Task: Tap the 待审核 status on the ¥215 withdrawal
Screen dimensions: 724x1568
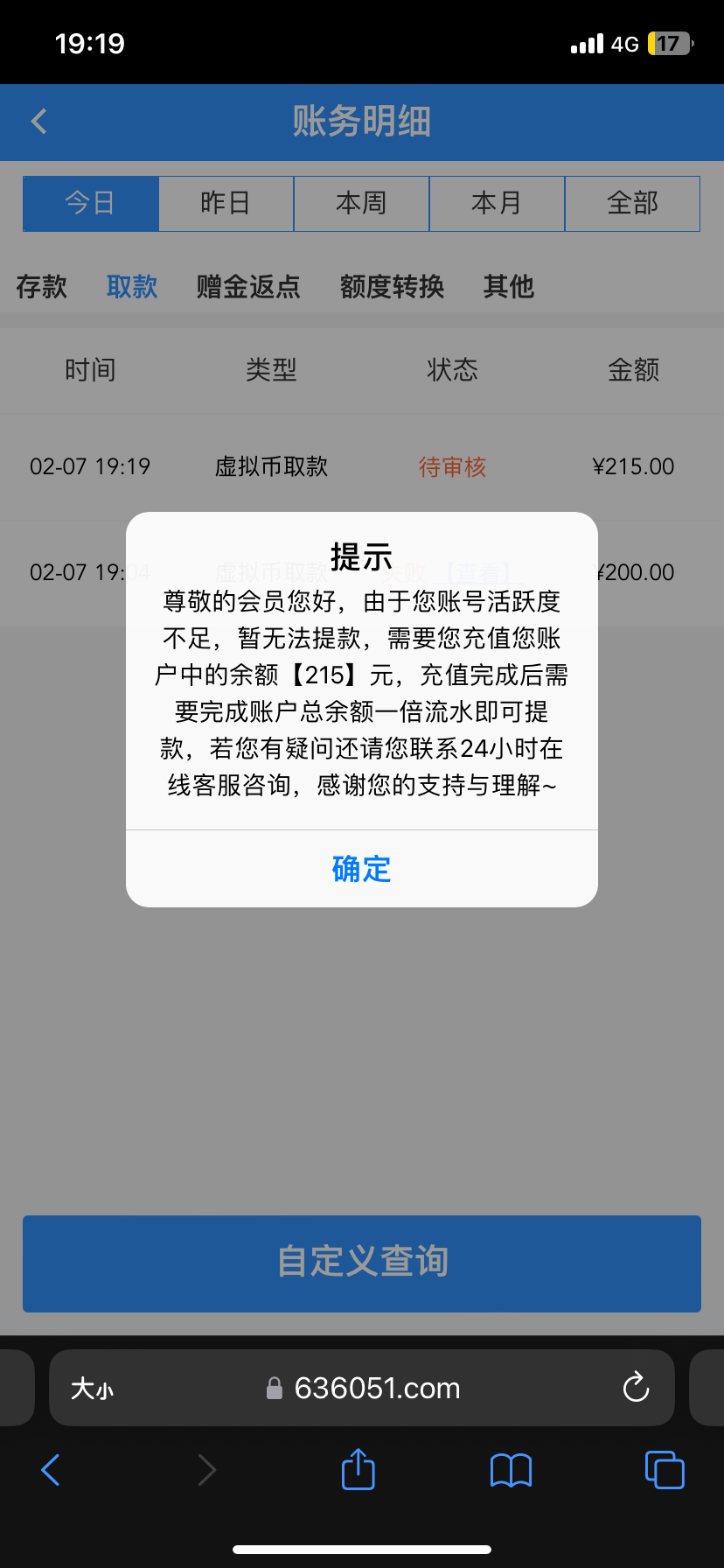Action: [x=453, y=466]
